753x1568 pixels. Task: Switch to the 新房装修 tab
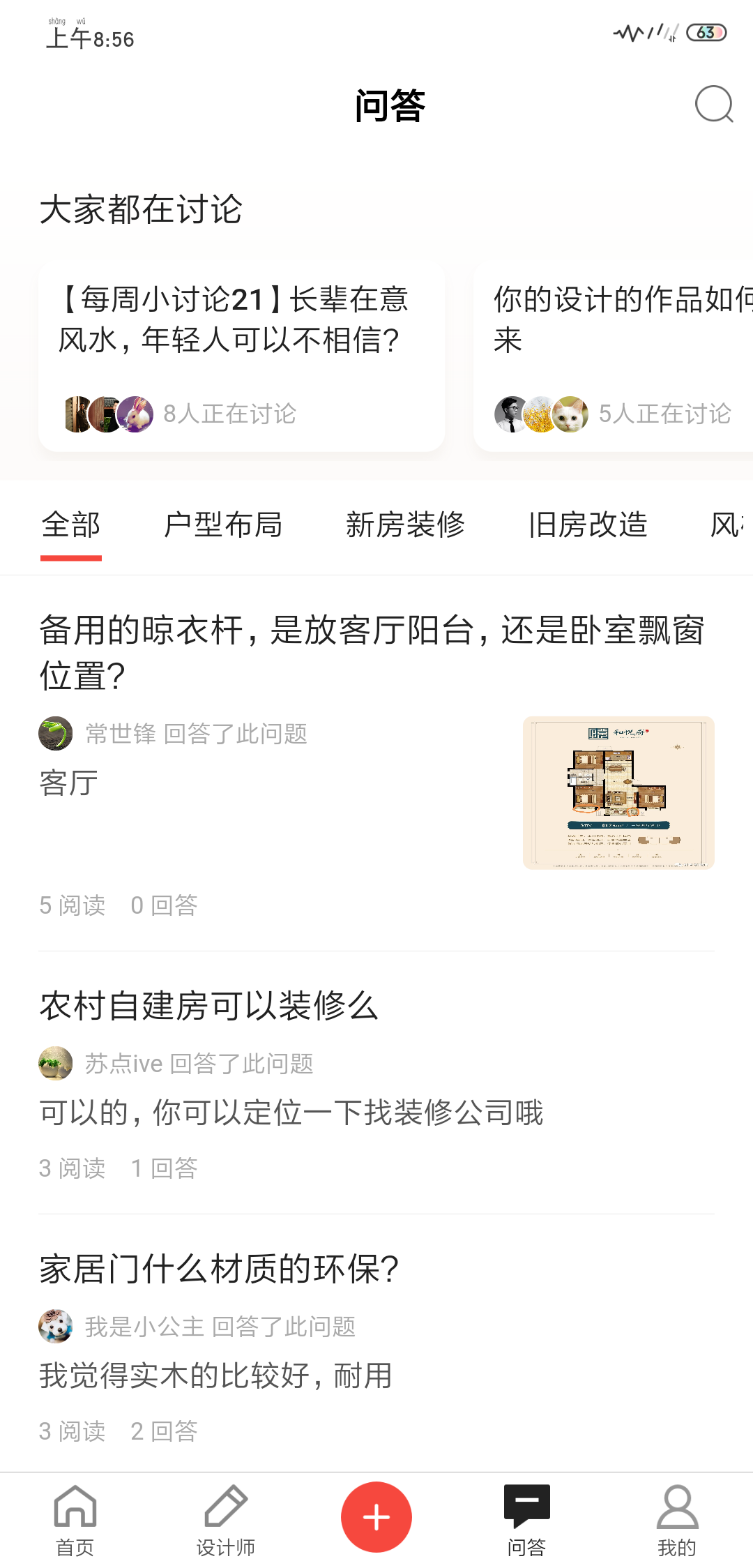405,525
